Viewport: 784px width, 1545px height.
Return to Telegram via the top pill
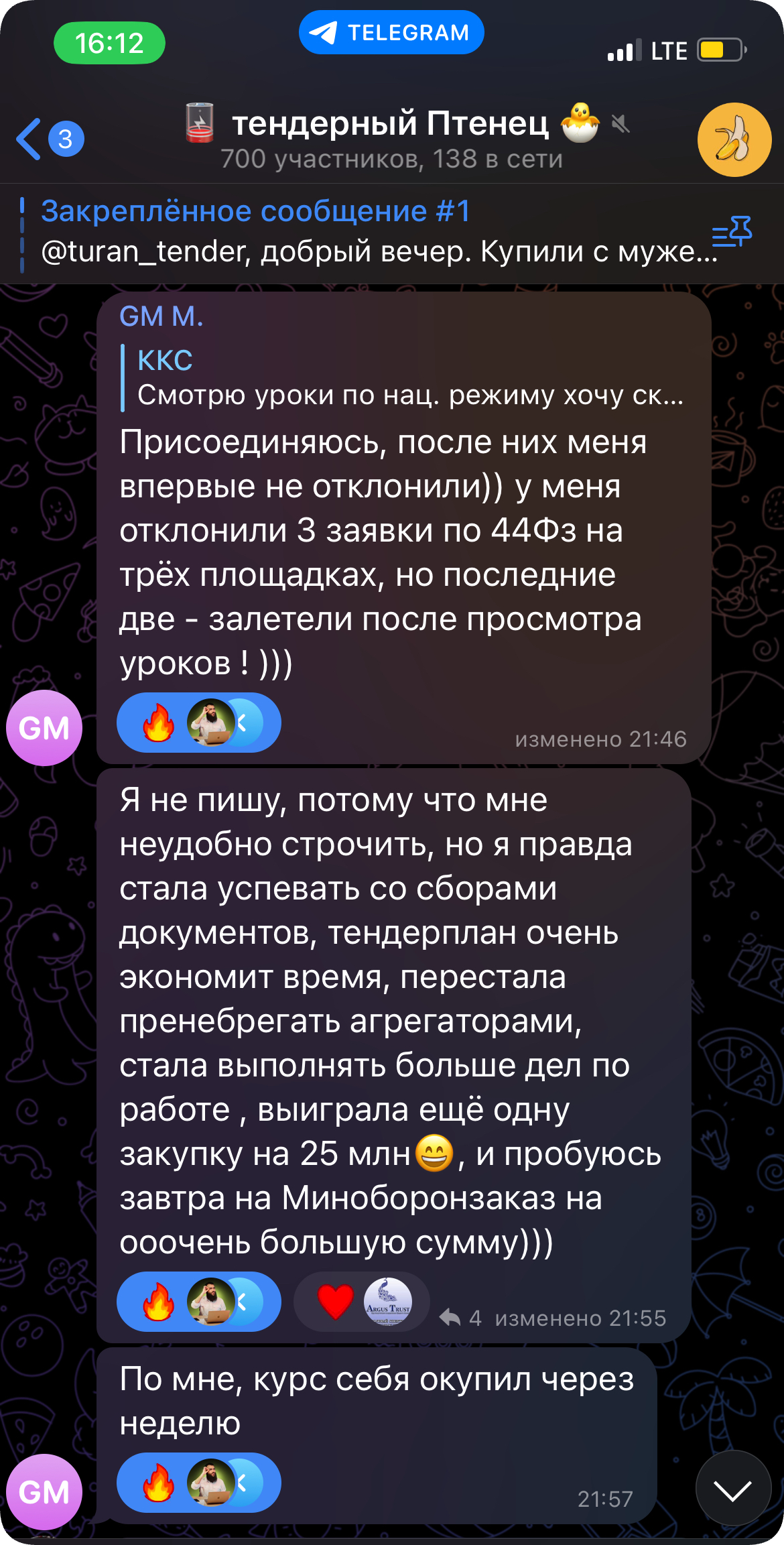(391, 32)
